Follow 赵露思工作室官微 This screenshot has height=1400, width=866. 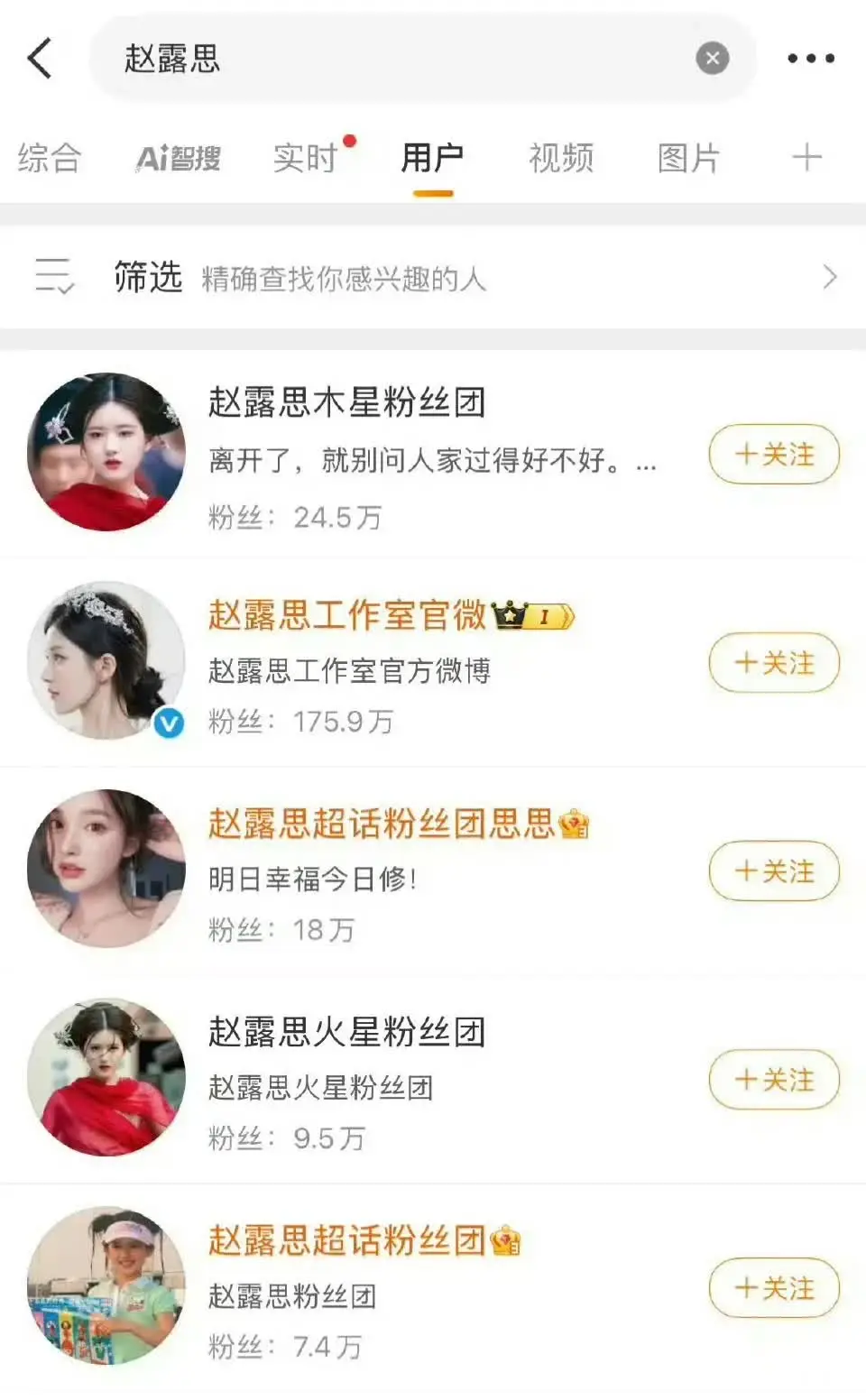774,663
